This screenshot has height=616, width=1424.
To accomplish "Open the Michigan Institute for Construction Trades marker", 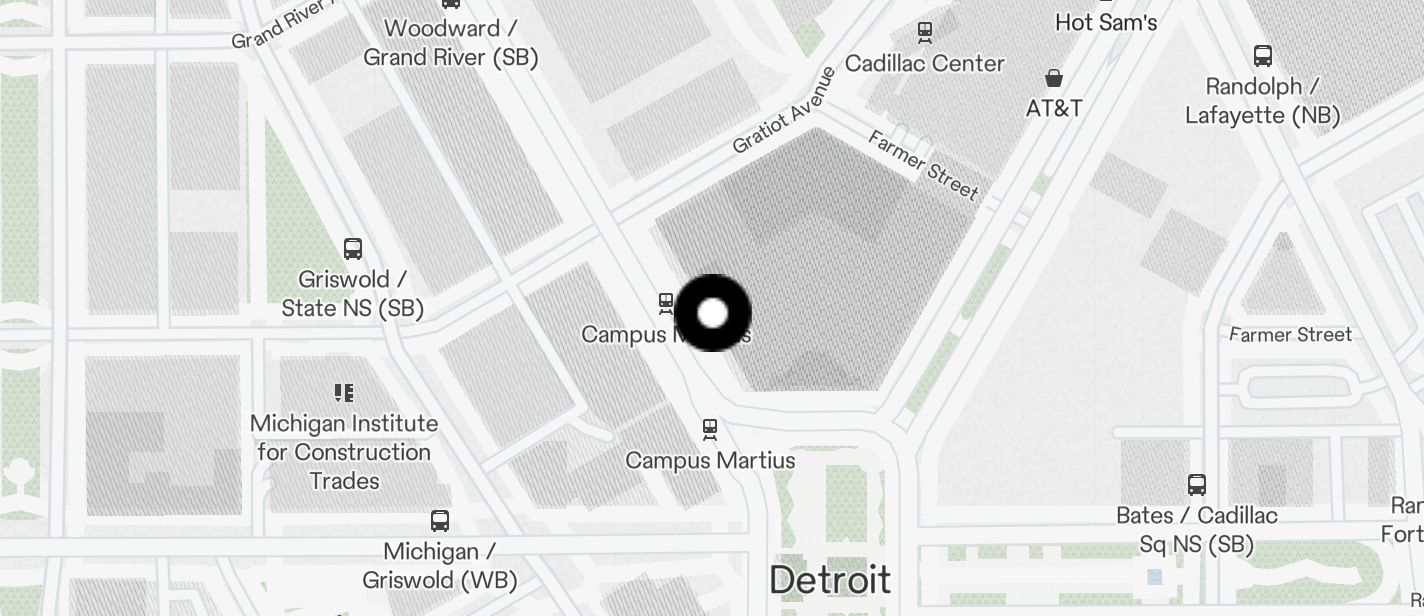I will [x=344, y=393].
